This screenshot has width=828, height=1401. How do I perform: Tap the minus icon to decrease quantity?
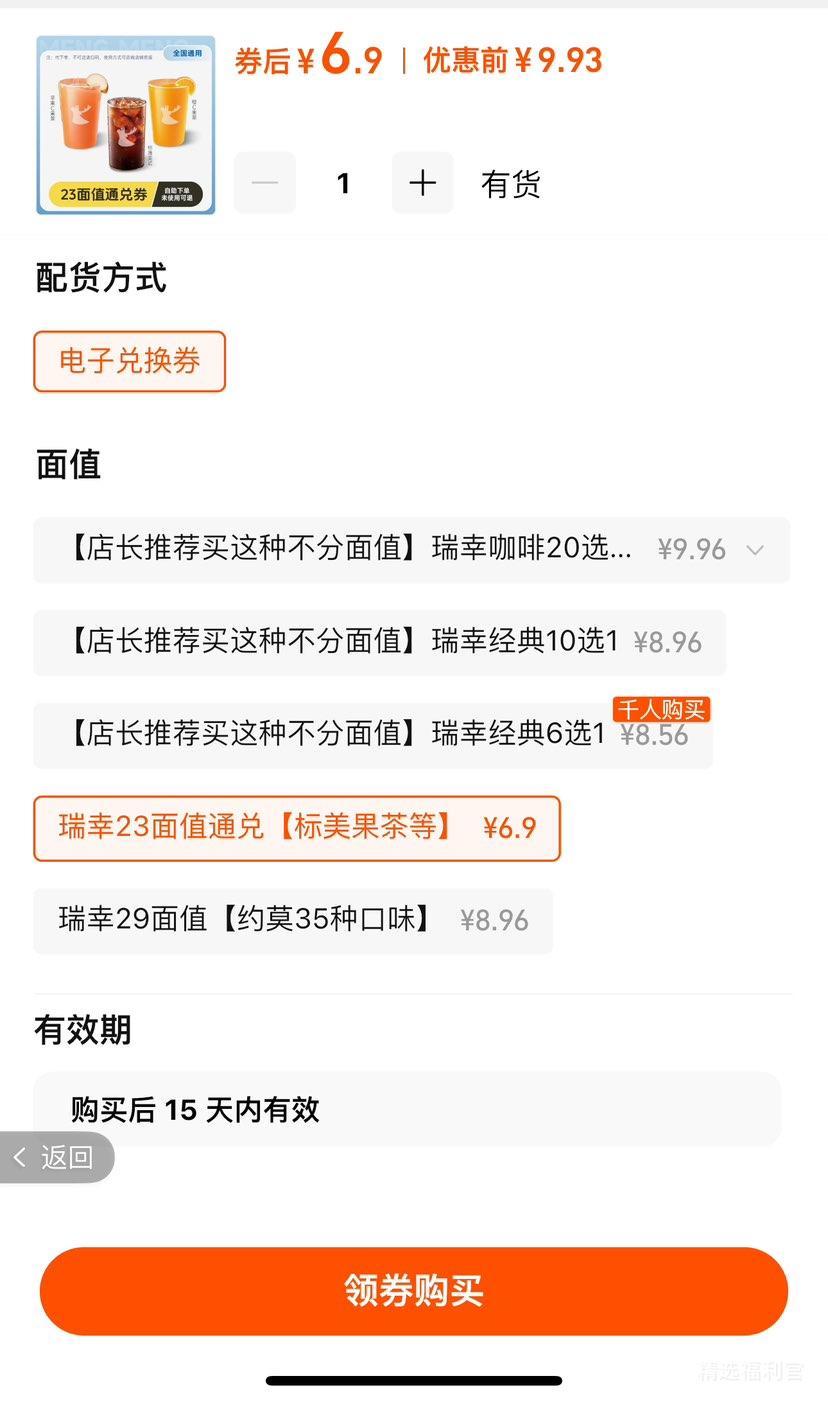(264, 183)
